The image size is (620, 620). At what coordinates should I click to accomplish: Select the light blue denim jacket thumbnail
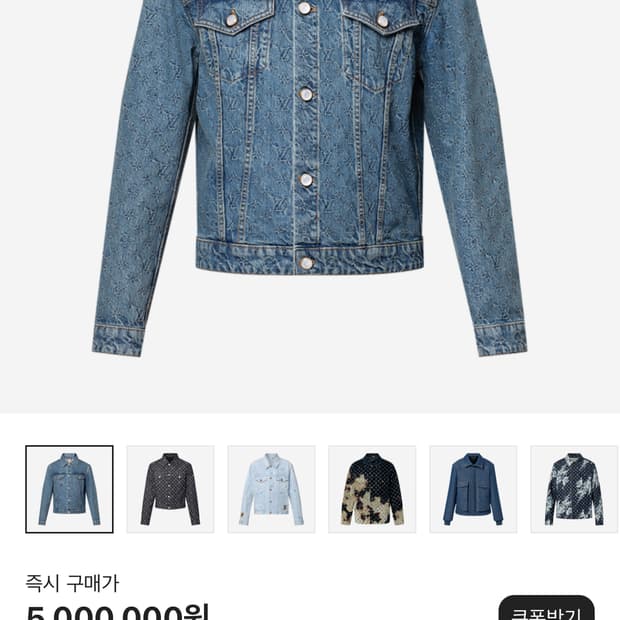pyautogui.click(x=271, y=489)
